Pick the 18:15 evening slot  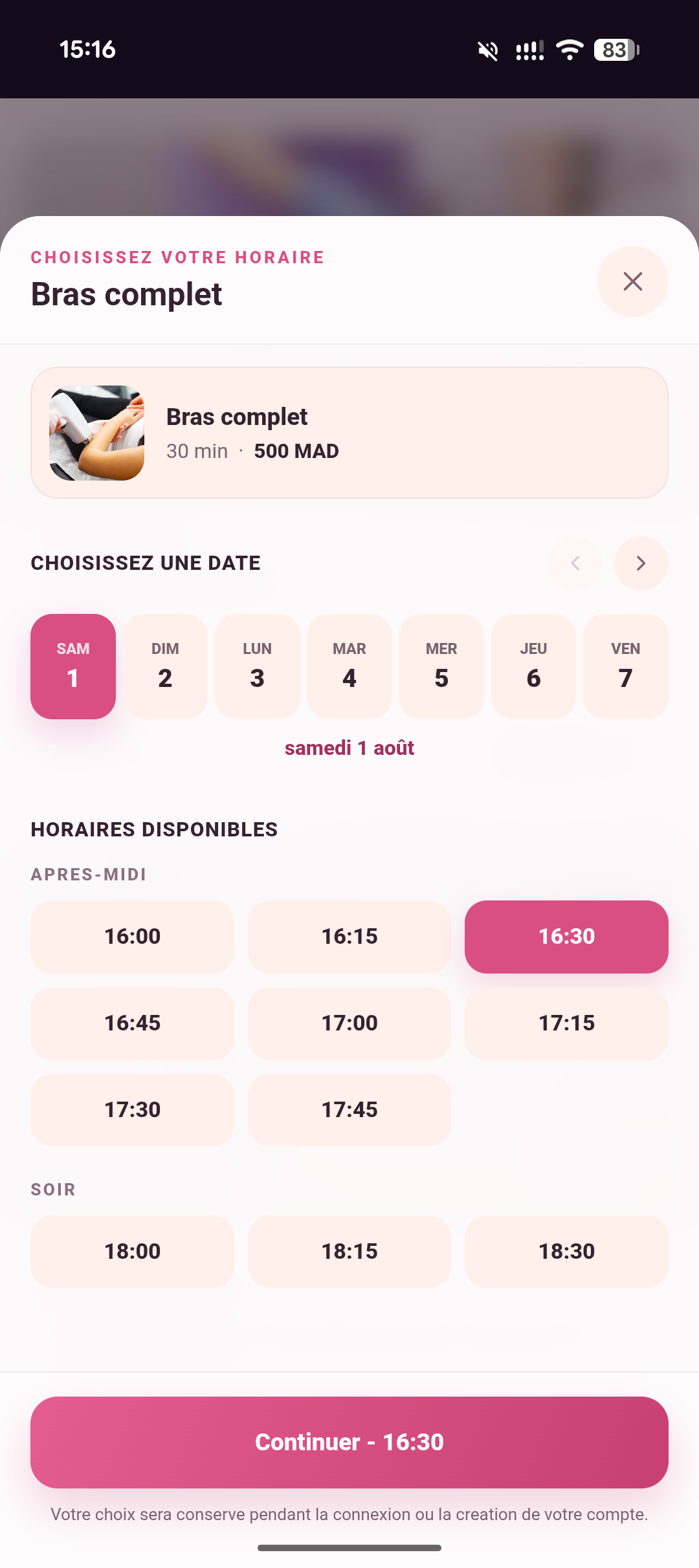tap(349, 1252)
